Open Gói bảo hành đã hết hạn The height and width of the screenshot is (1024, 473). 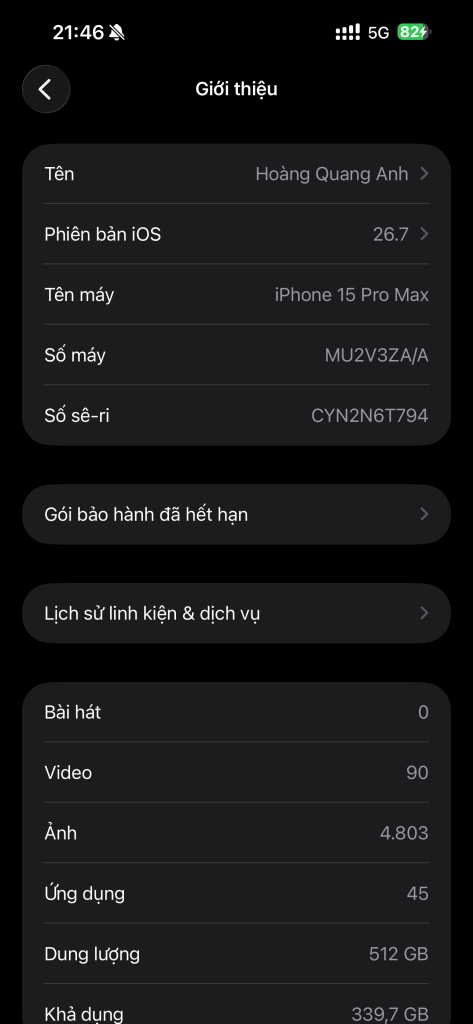[236, 515]
